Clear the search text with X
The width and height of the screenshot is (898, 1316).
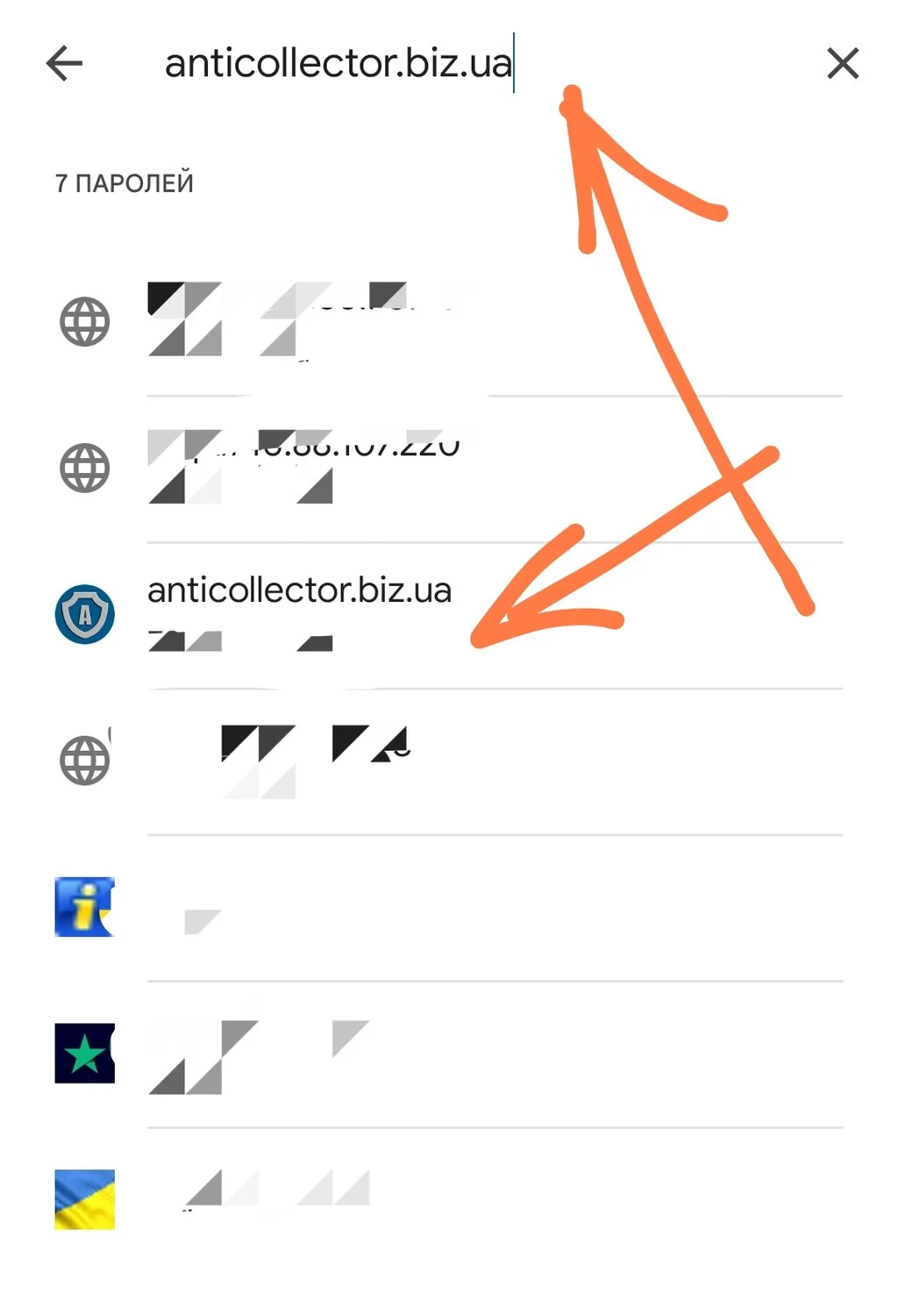842,63
